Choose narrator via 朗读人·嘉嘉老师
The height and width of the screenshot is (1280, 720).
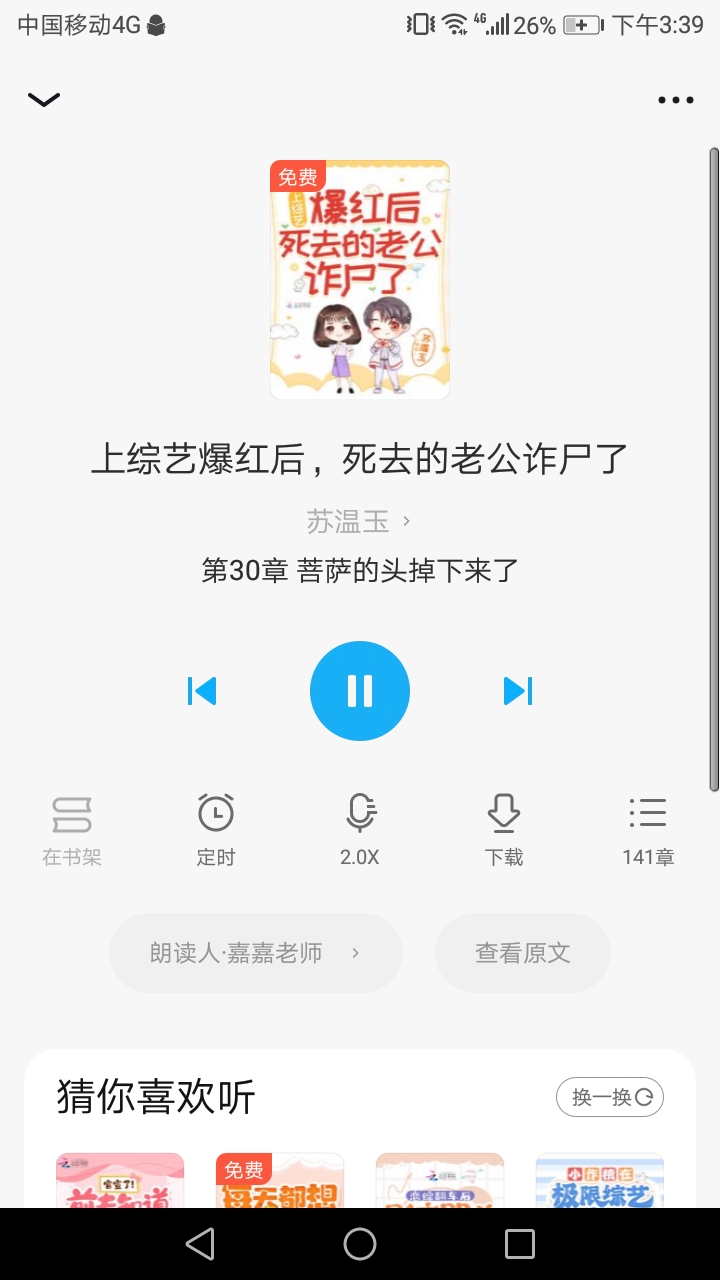pyautogui.click(x=256, y=953)
